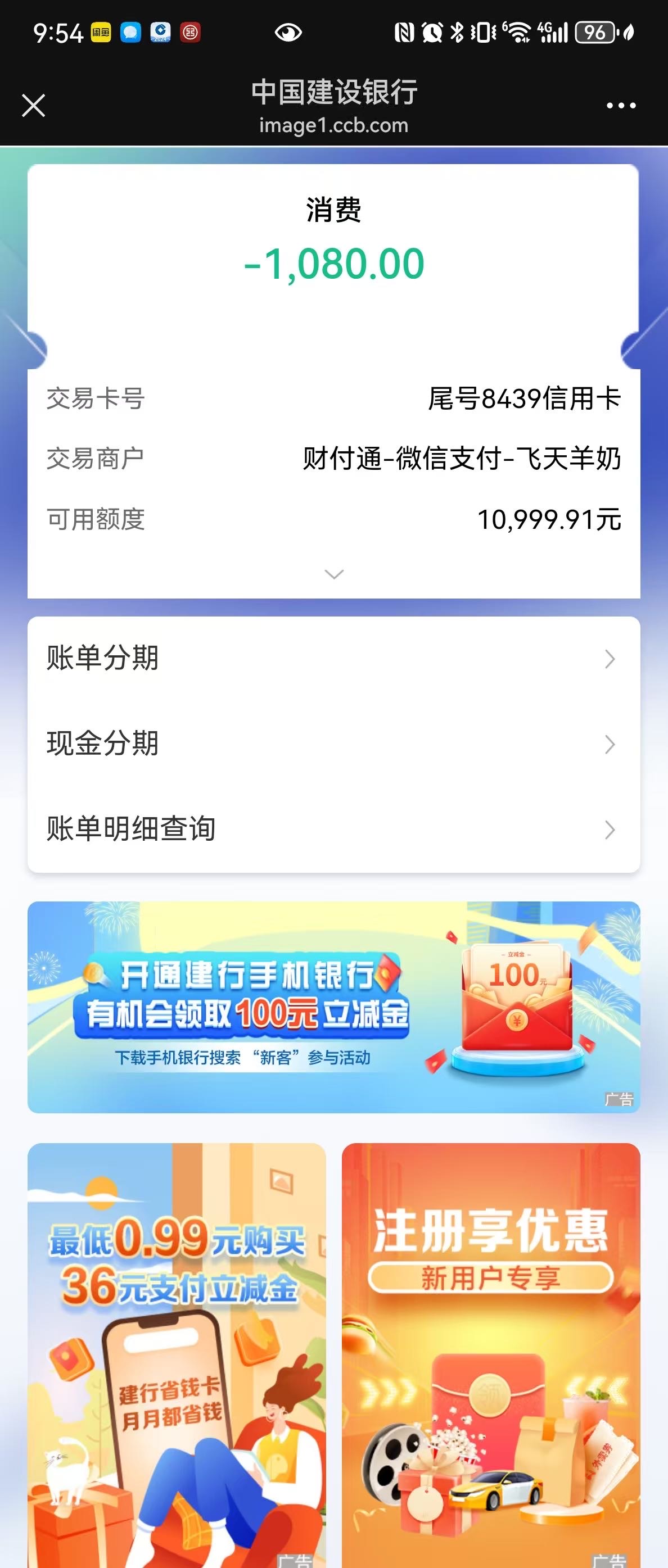This screenshot has width=668, height=1568.
Task: View the 最低0.99元购买 立减金 promotion
Action: click(177, 1351)
